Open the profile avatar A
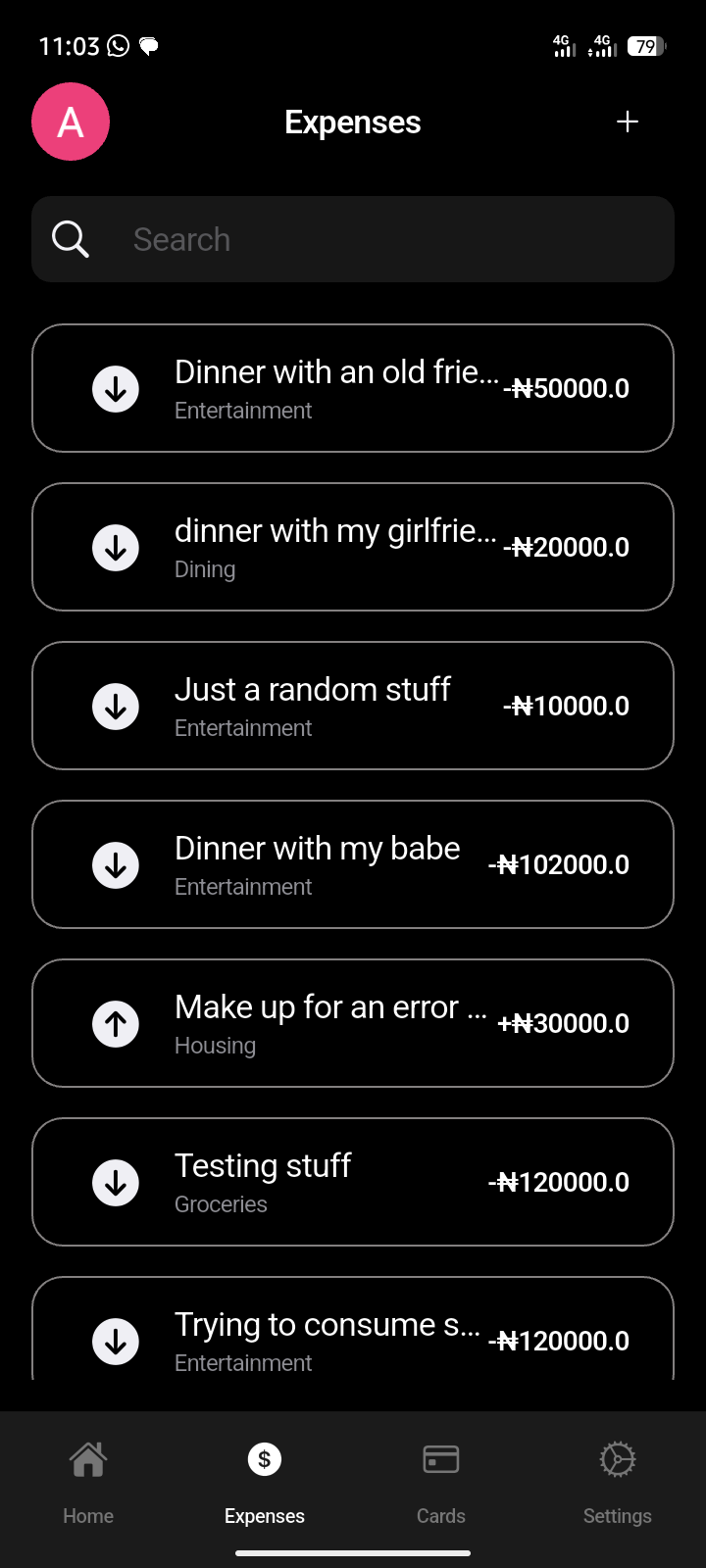 71,122
